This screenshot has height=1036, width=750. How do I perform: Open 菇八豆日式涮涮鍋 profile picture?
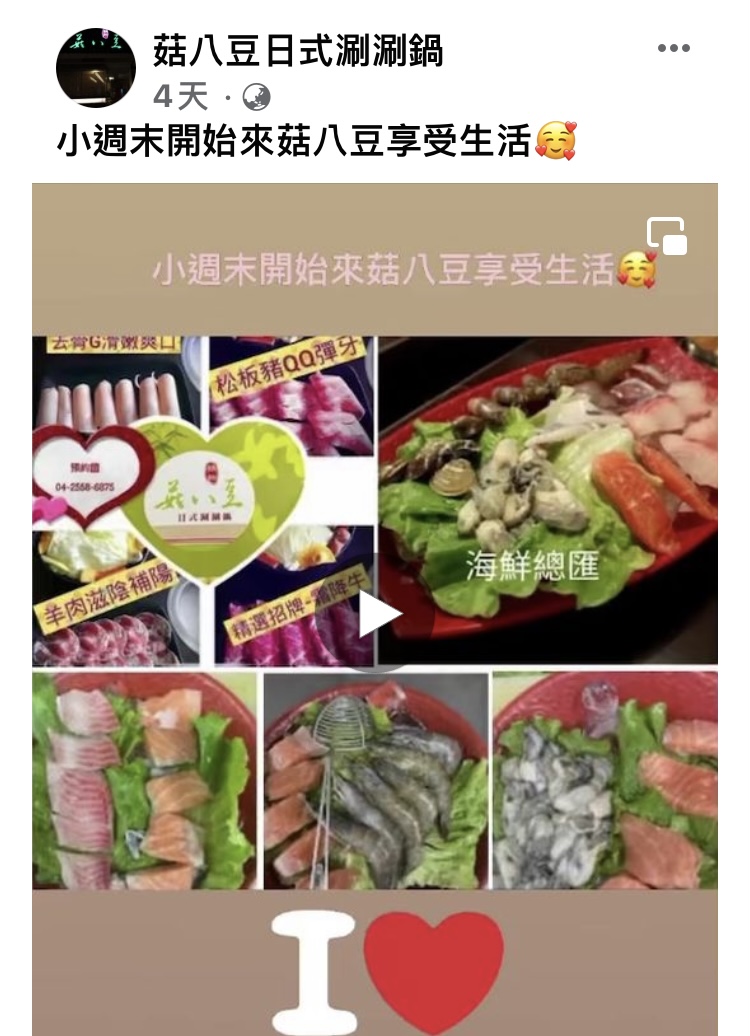tap(96, 67)
